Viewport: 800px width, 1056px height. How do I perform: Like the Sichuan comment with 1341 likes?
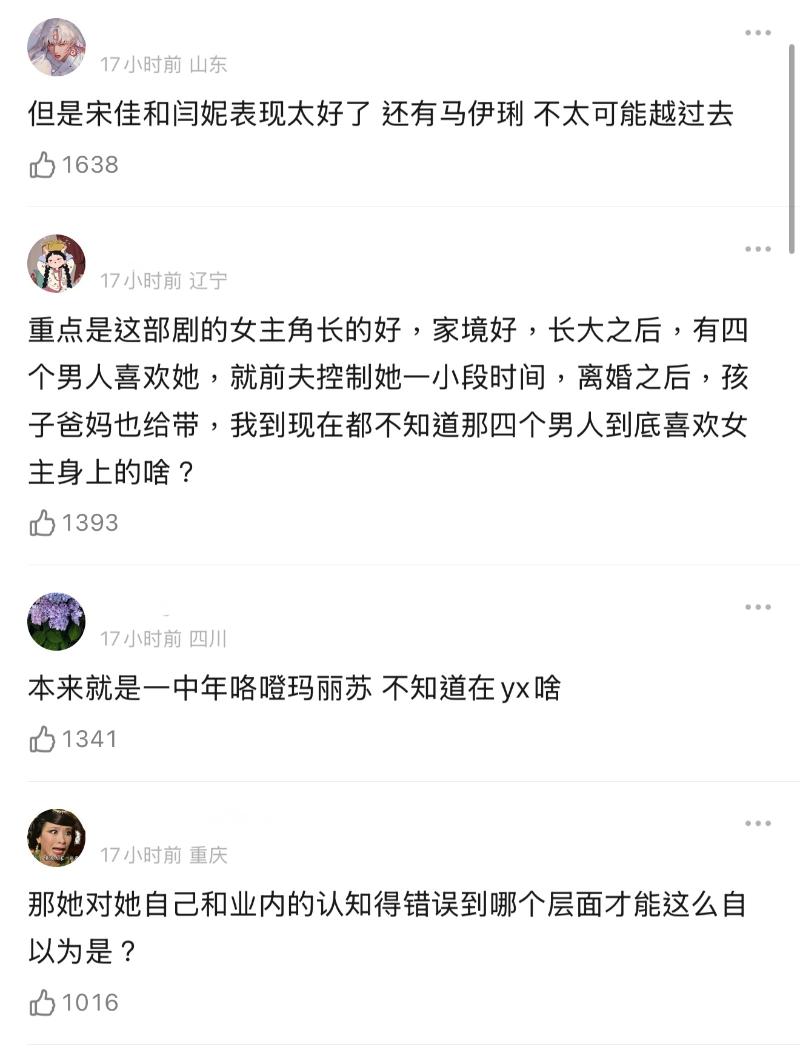(43, 739)
